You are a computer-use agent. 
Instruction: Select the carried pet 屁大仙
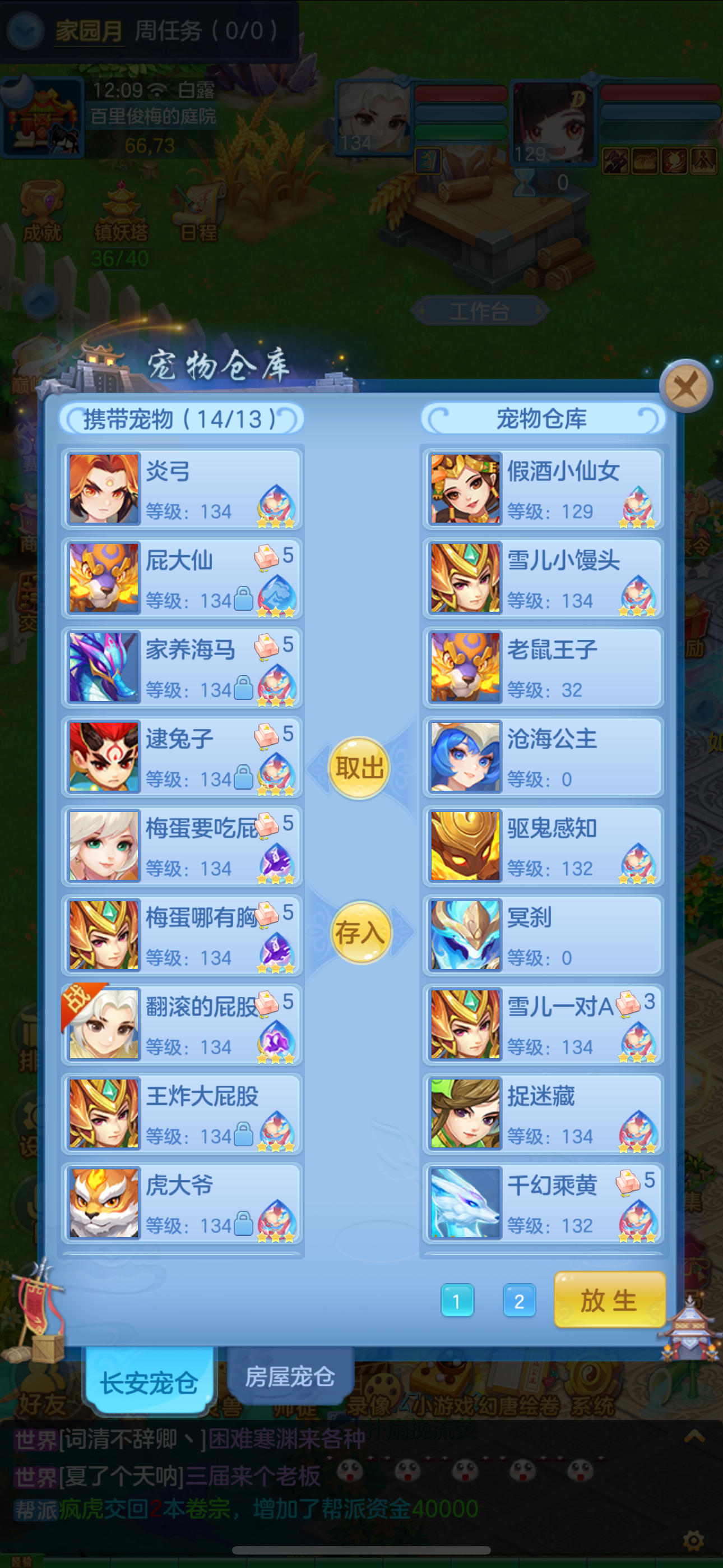pos(182,579)
